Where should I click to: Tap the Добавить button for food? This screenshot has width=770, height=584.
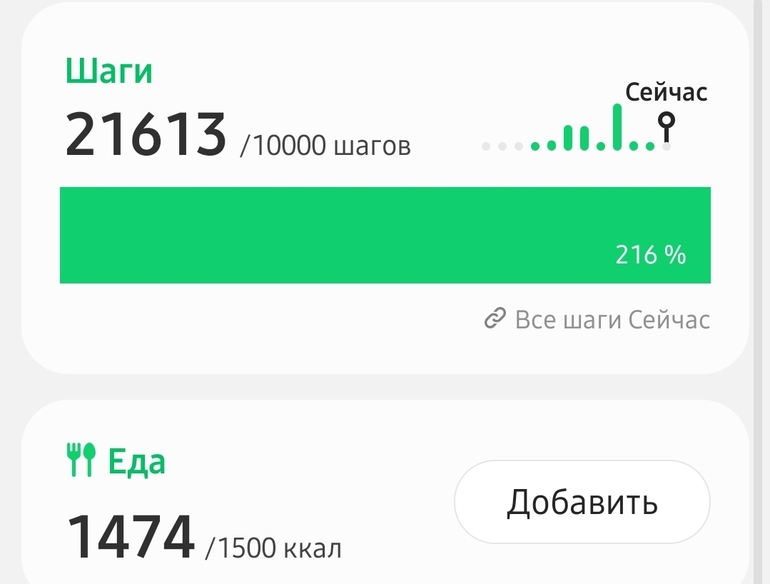pyautogui.click(x=582, y=501)
